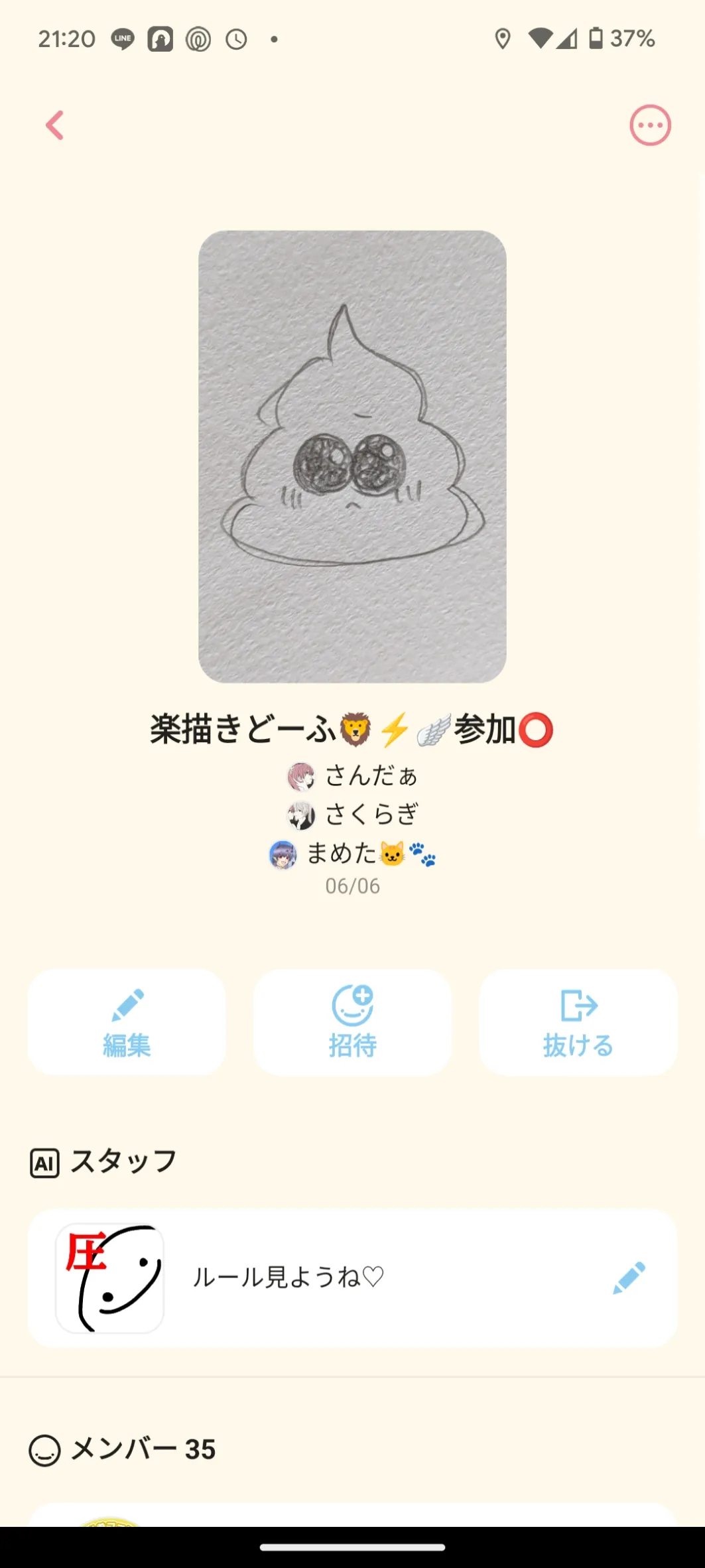Go back using the pink arrow
The width and height of the screenshot is (705, 1568).
click(x=55, y=125)
